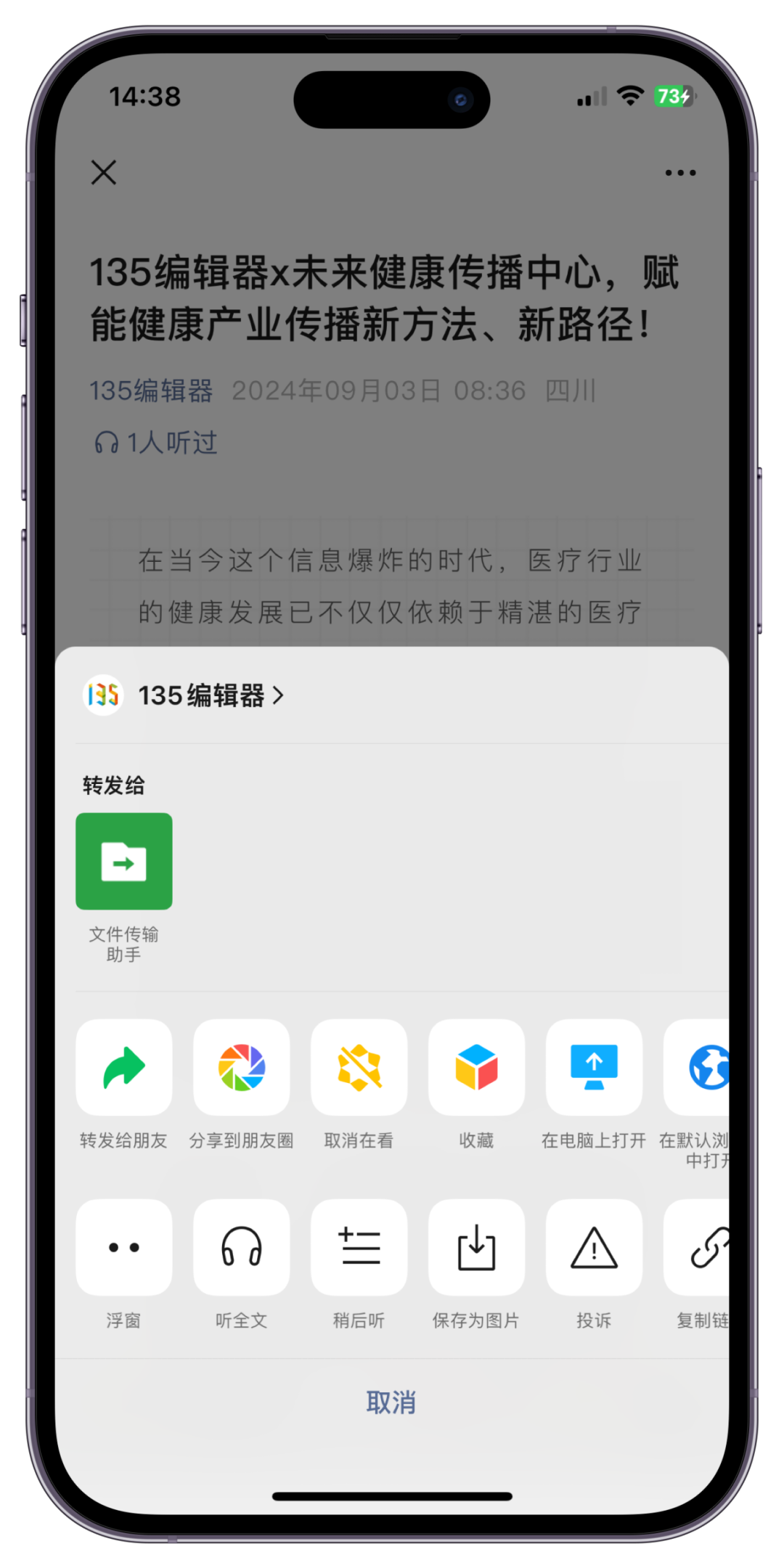Image resolution: width=784 pixels, height=1568 pixels.
Task: Enable 浮窗 floating window
Action: click(x=124, y=1247)
